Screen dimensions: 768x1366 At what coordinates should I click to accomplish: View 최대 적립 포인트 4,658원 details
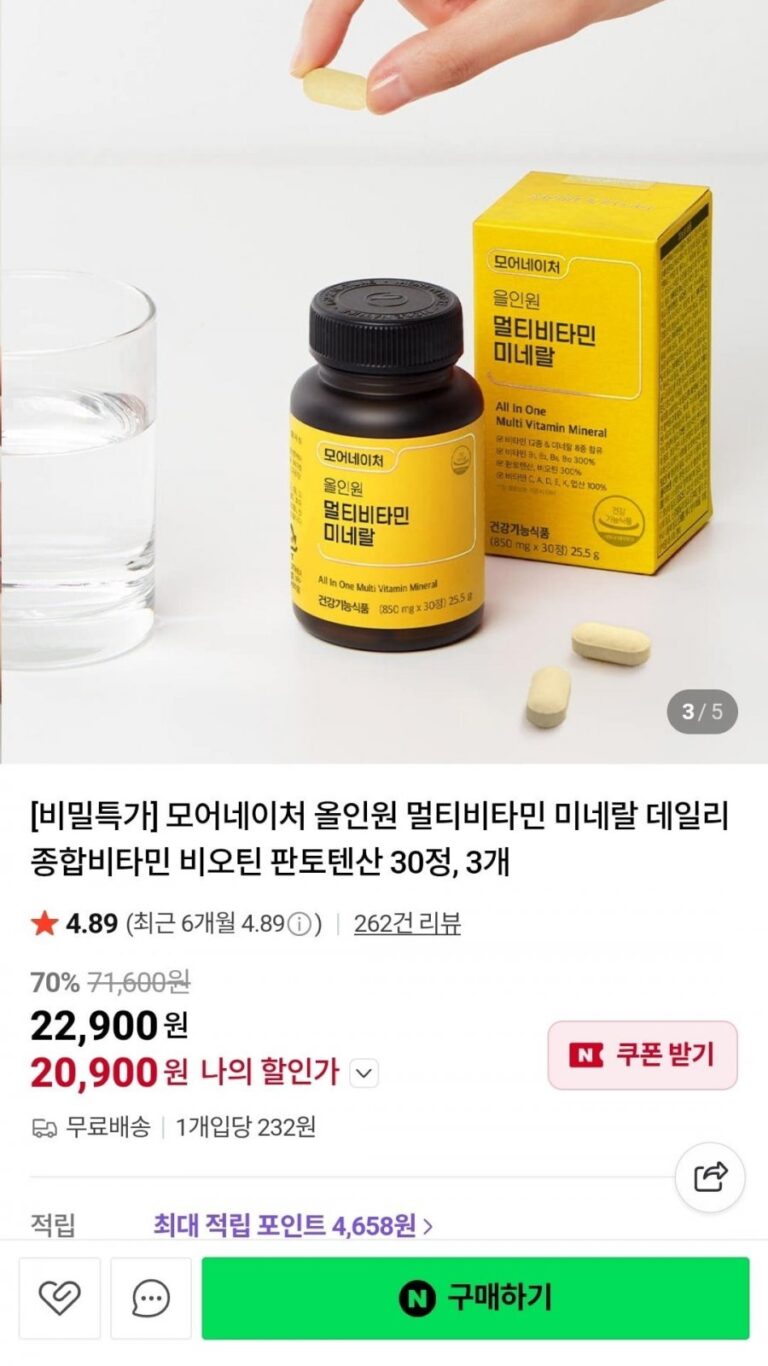(293, 1225)
